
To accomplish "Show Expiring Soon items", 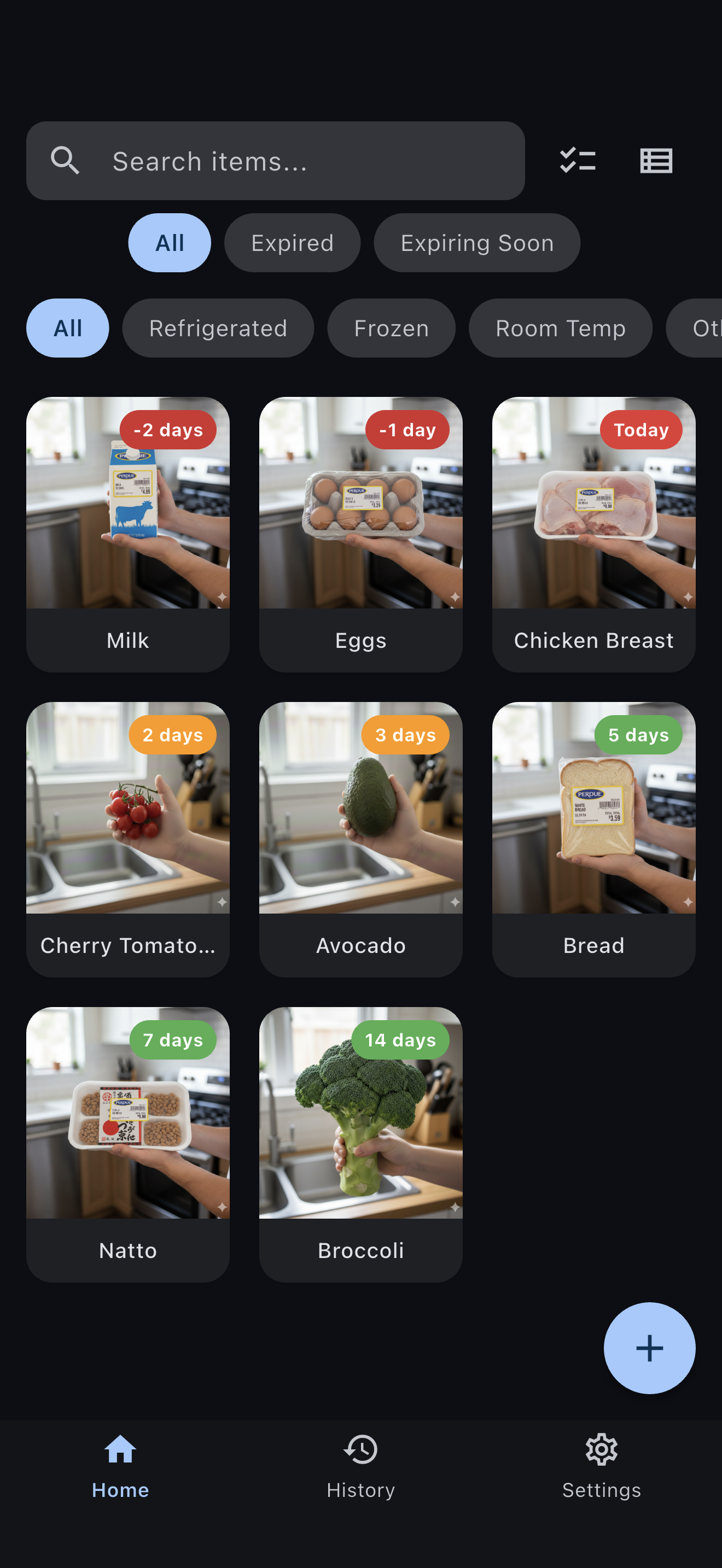I will tap(476, 243).
